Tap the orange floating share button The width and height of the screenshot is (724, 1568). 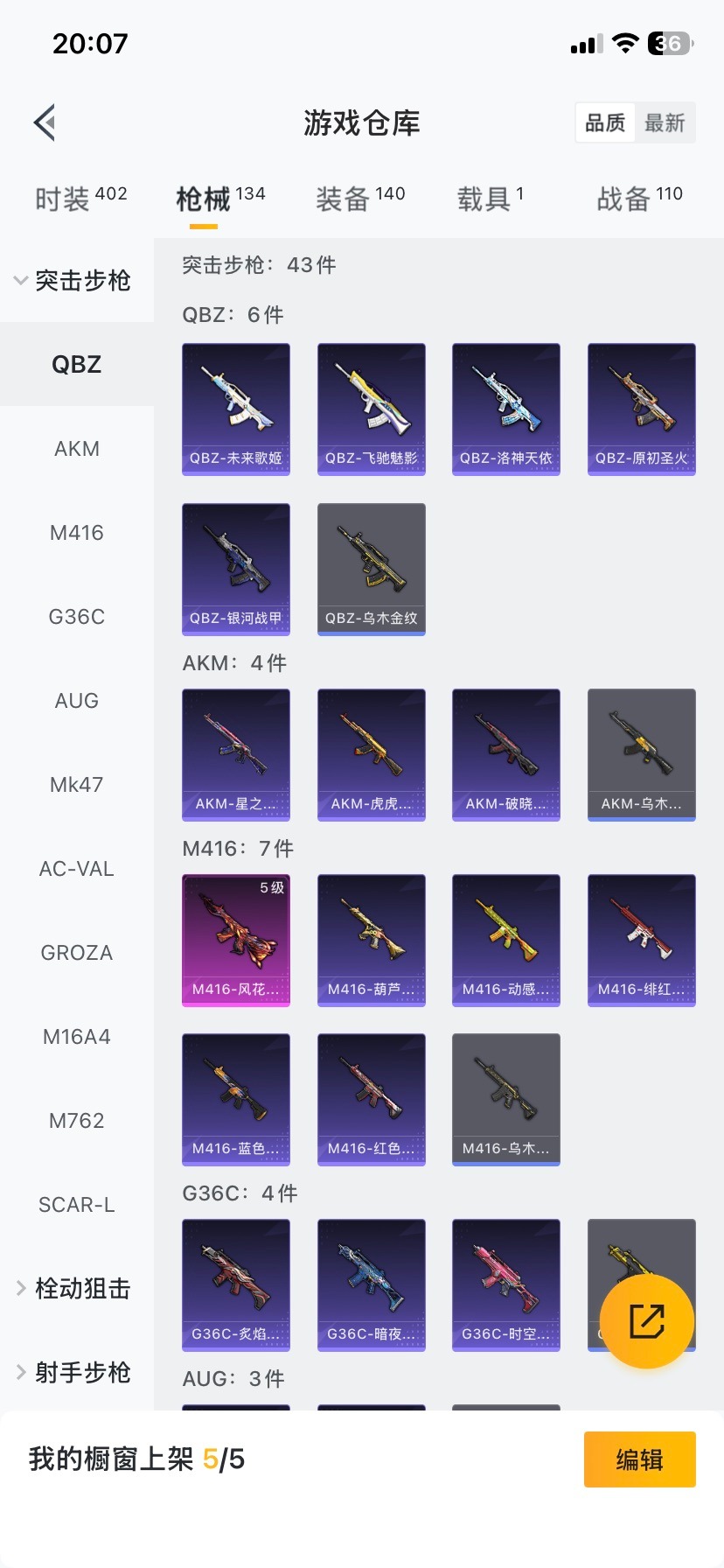click(647, 1321)
